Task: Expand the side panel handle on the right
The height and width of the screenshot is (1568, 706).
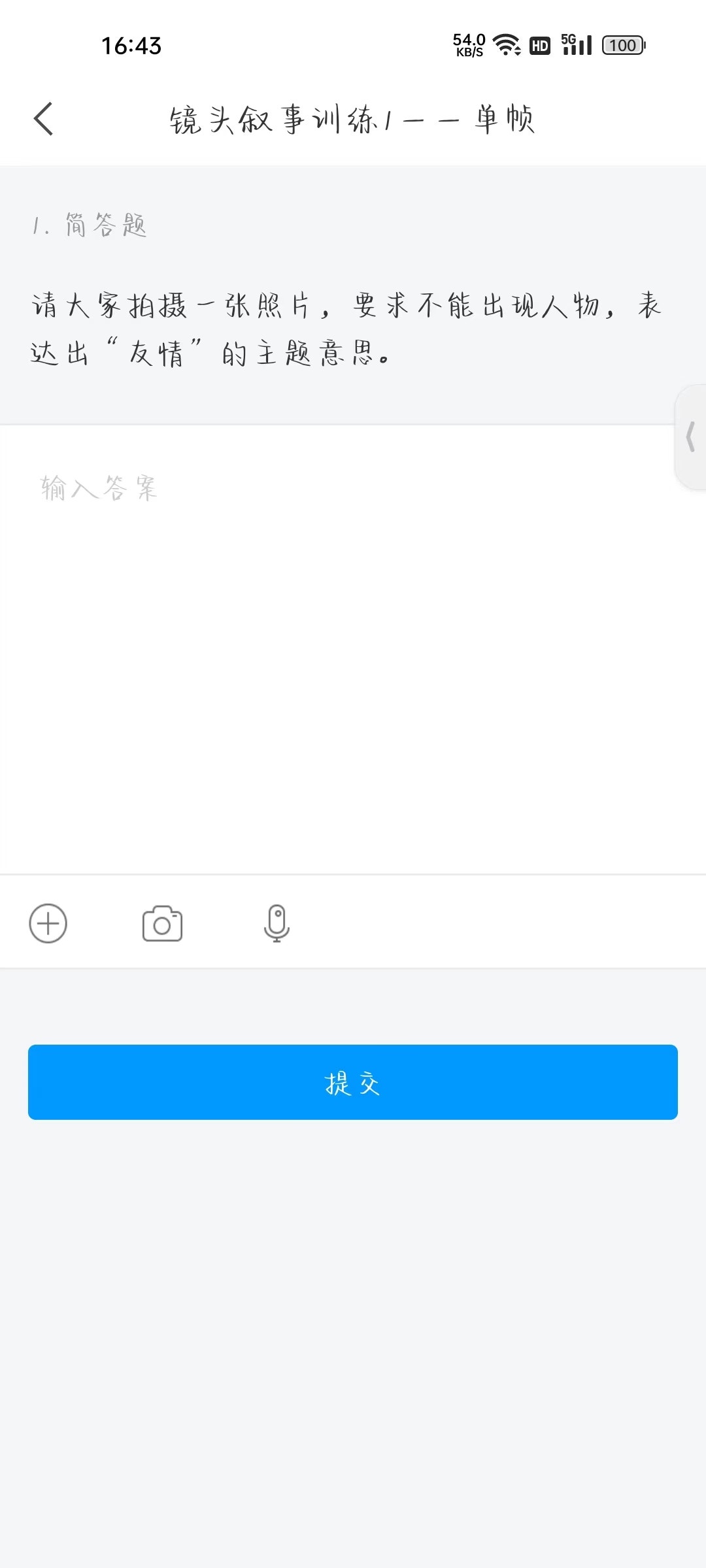Action: (690, 436)
